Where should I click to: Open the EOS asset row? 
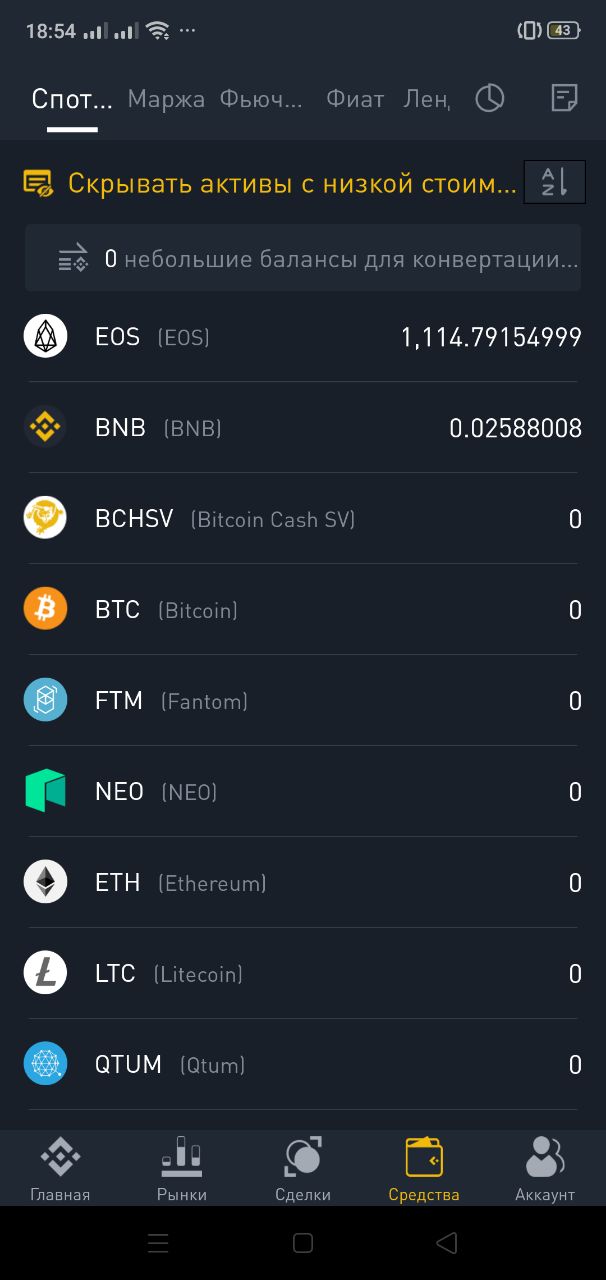coord(303,337)
